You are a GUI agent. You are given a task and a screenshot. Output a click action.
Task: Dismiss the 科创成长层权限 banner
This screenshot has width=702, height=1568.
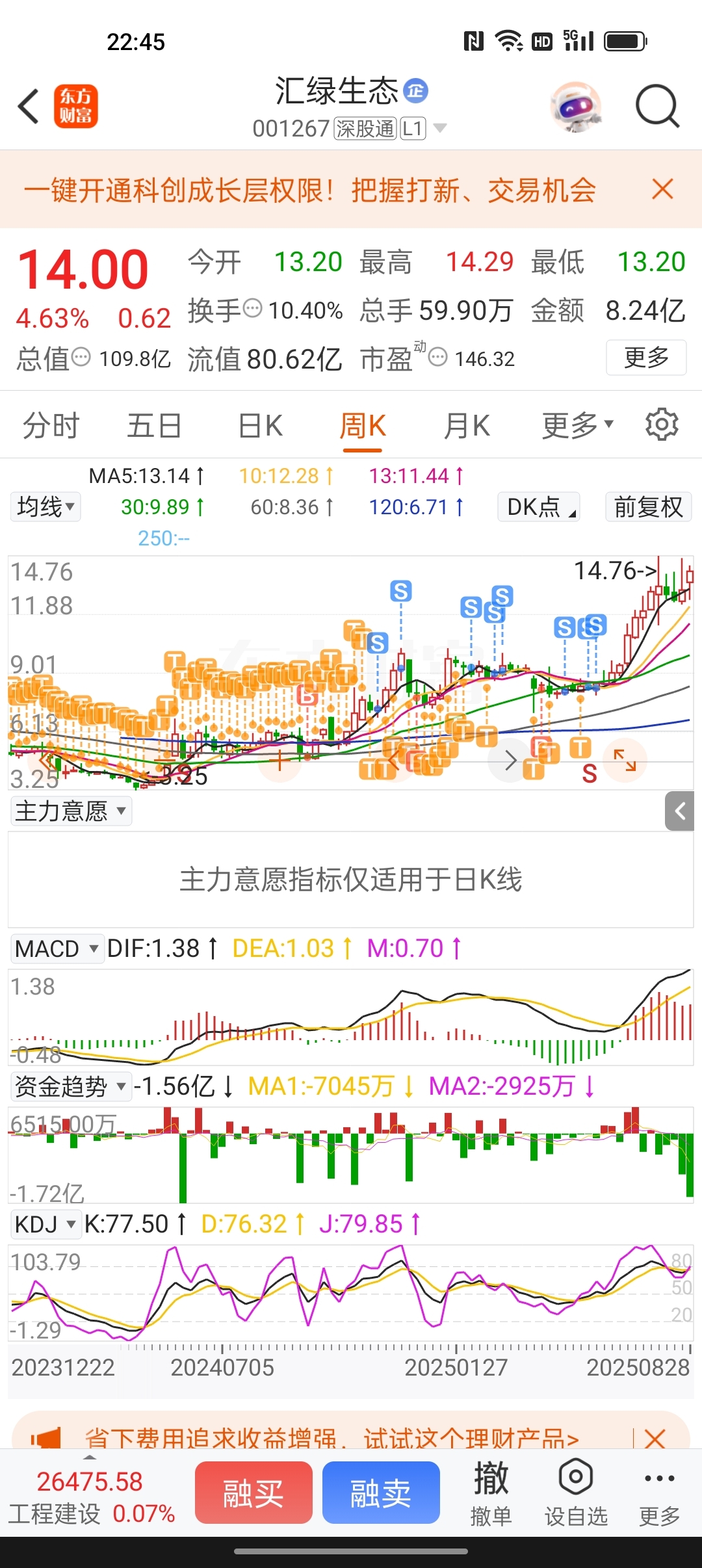[662, 189]
